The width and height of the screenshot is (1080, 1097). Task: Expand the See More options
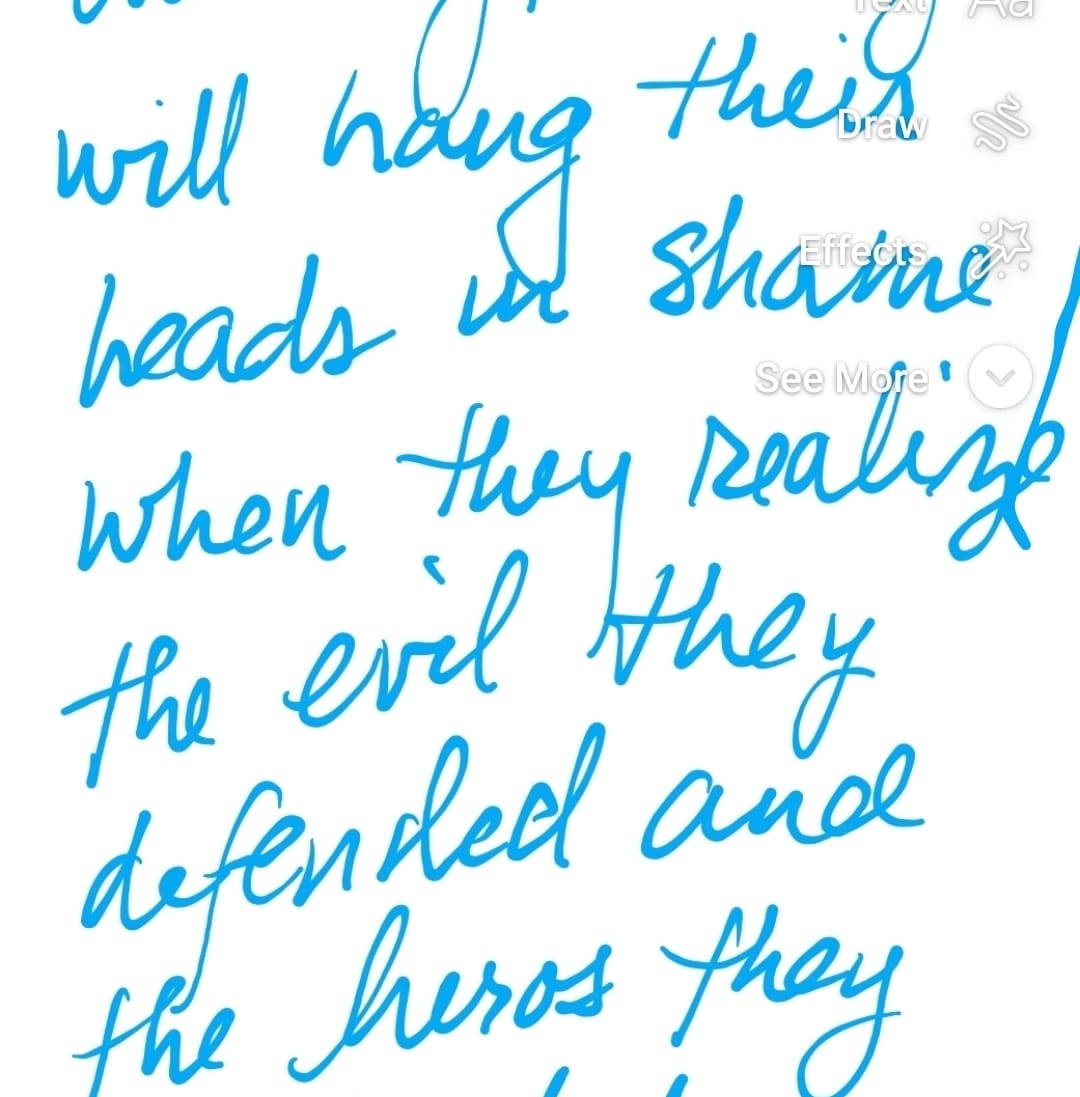(1000, 377)
